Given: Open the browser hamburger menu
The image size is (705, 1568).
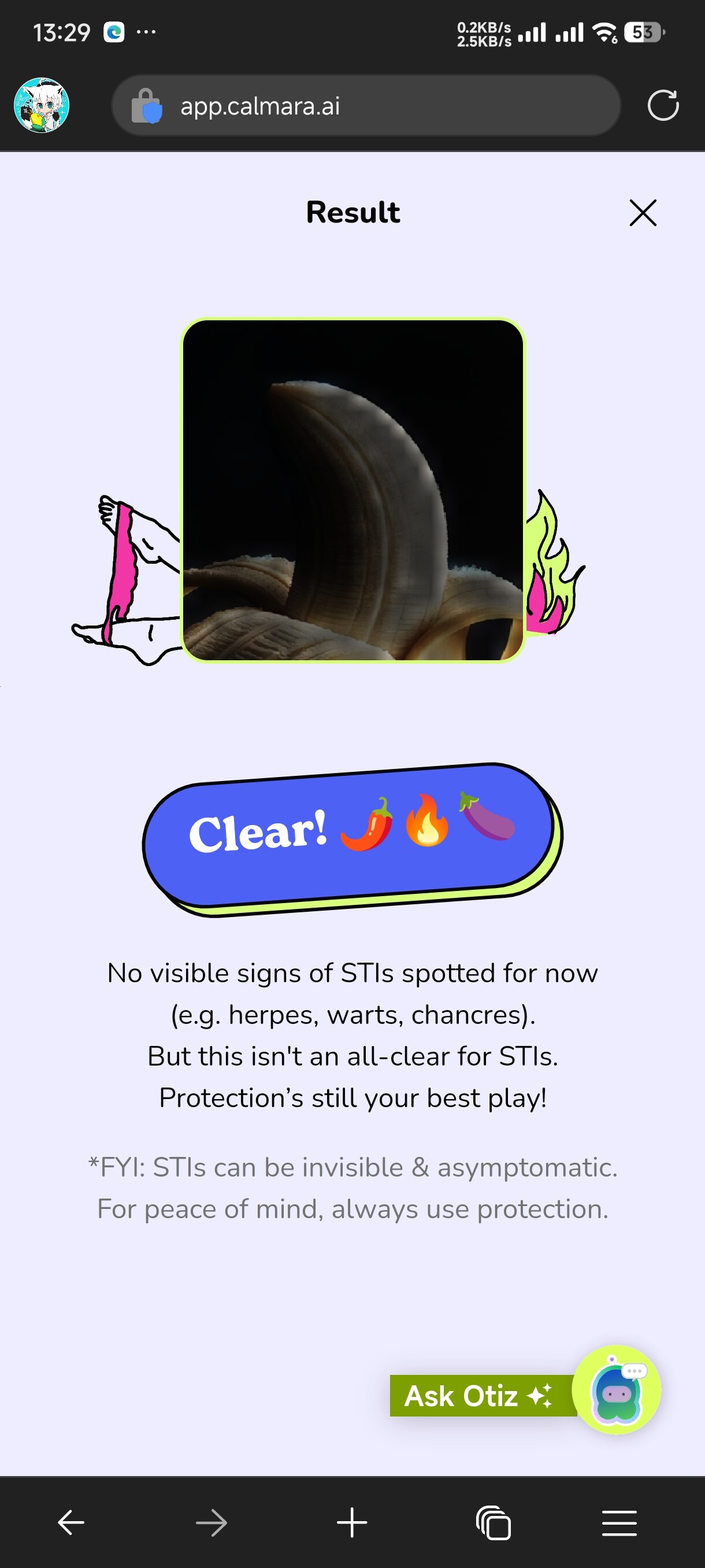Looking at the screenshot, I should (619, 1523).
